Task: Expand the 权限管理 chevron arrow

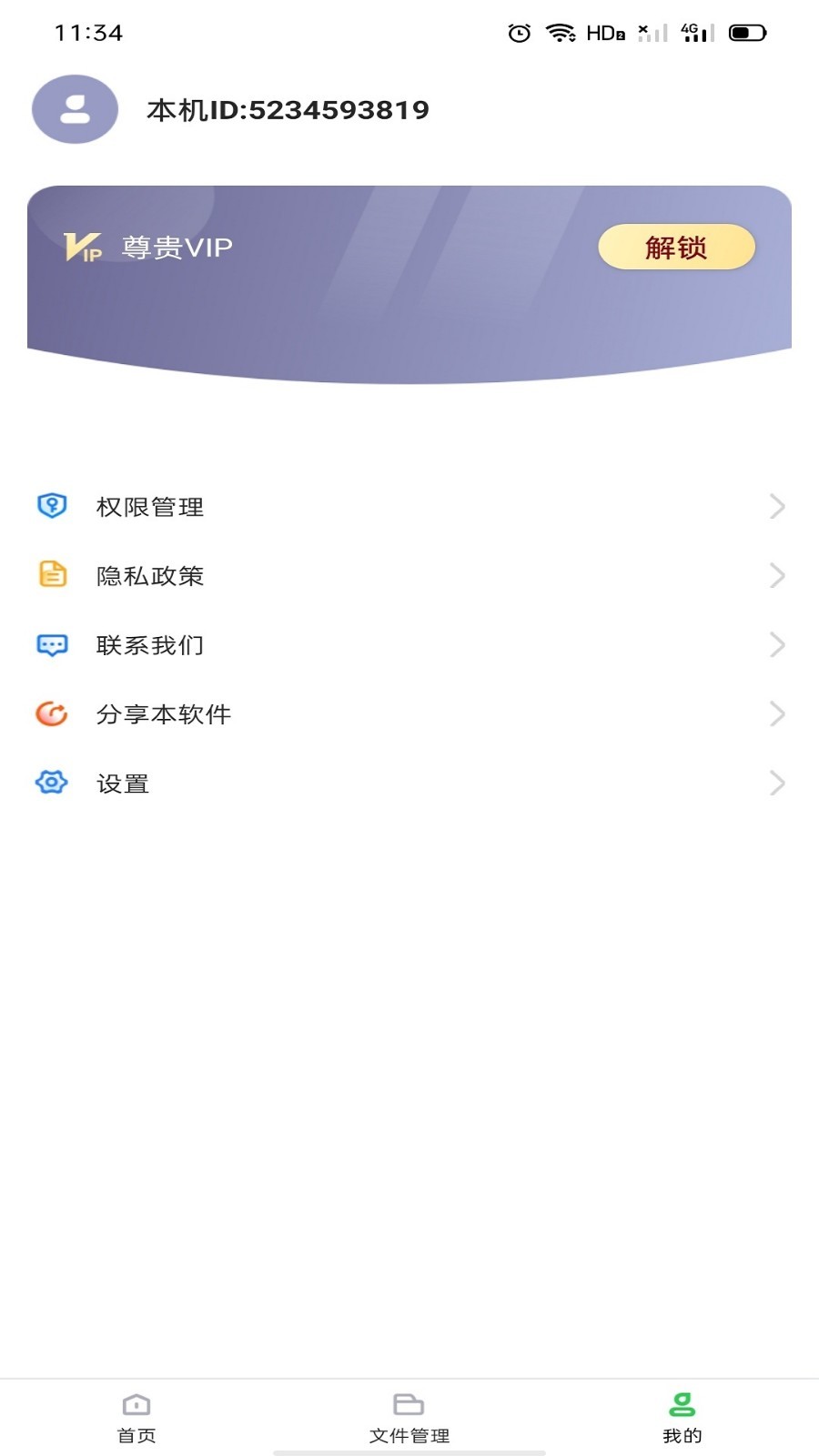Action: pyautogui.click(x=776, y=506)
